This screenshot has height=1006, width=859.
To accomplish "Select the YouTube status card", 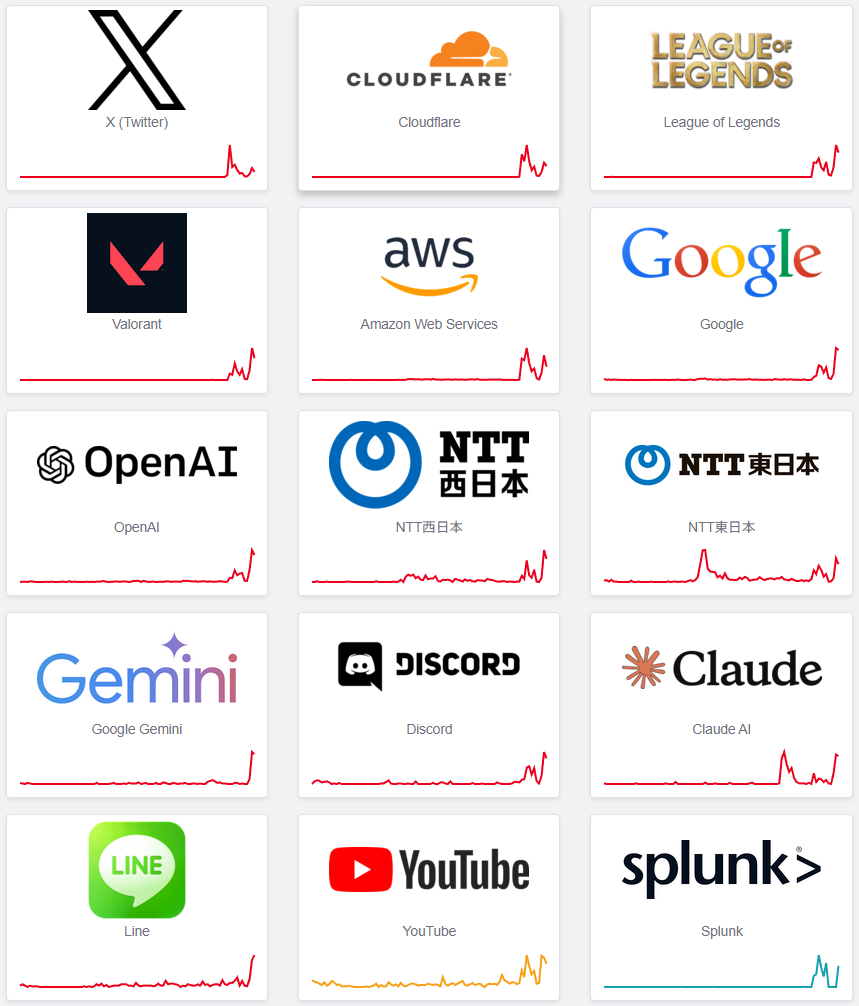I will pyautogui.click(x=429, y=906).
